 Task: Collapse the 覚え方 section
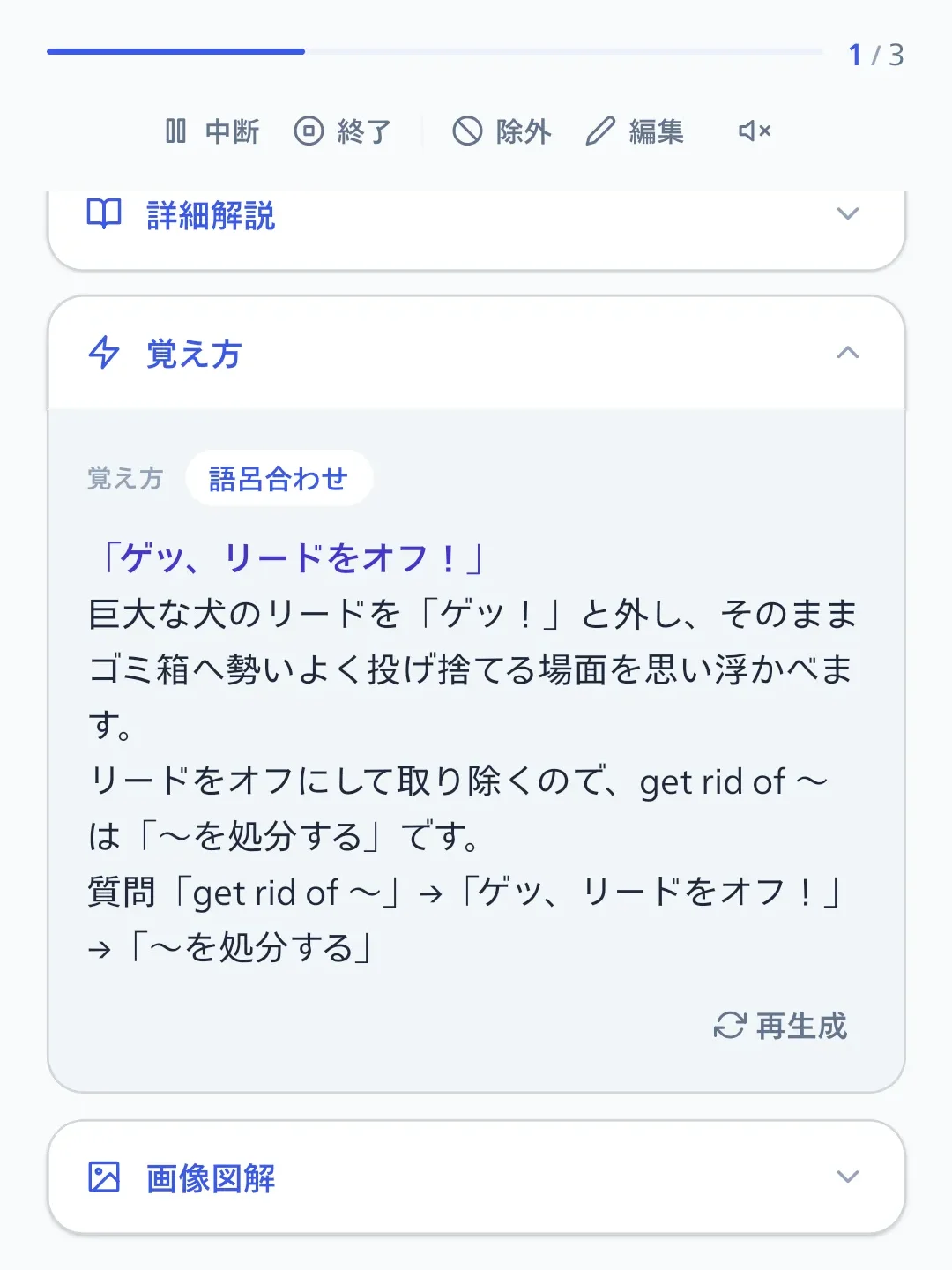(476, 354)
